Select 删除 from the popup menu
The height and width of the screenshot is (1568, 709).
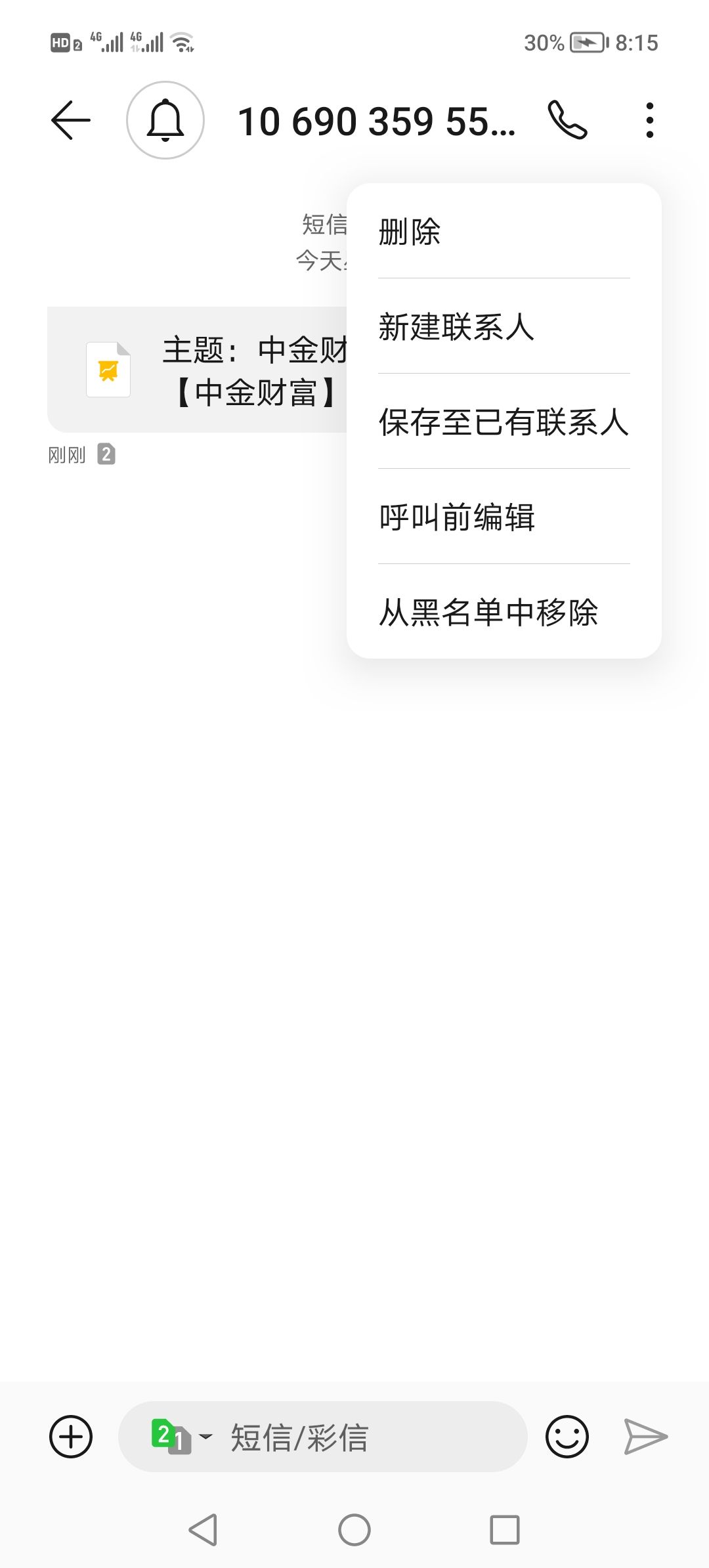(x=503, y=232)
